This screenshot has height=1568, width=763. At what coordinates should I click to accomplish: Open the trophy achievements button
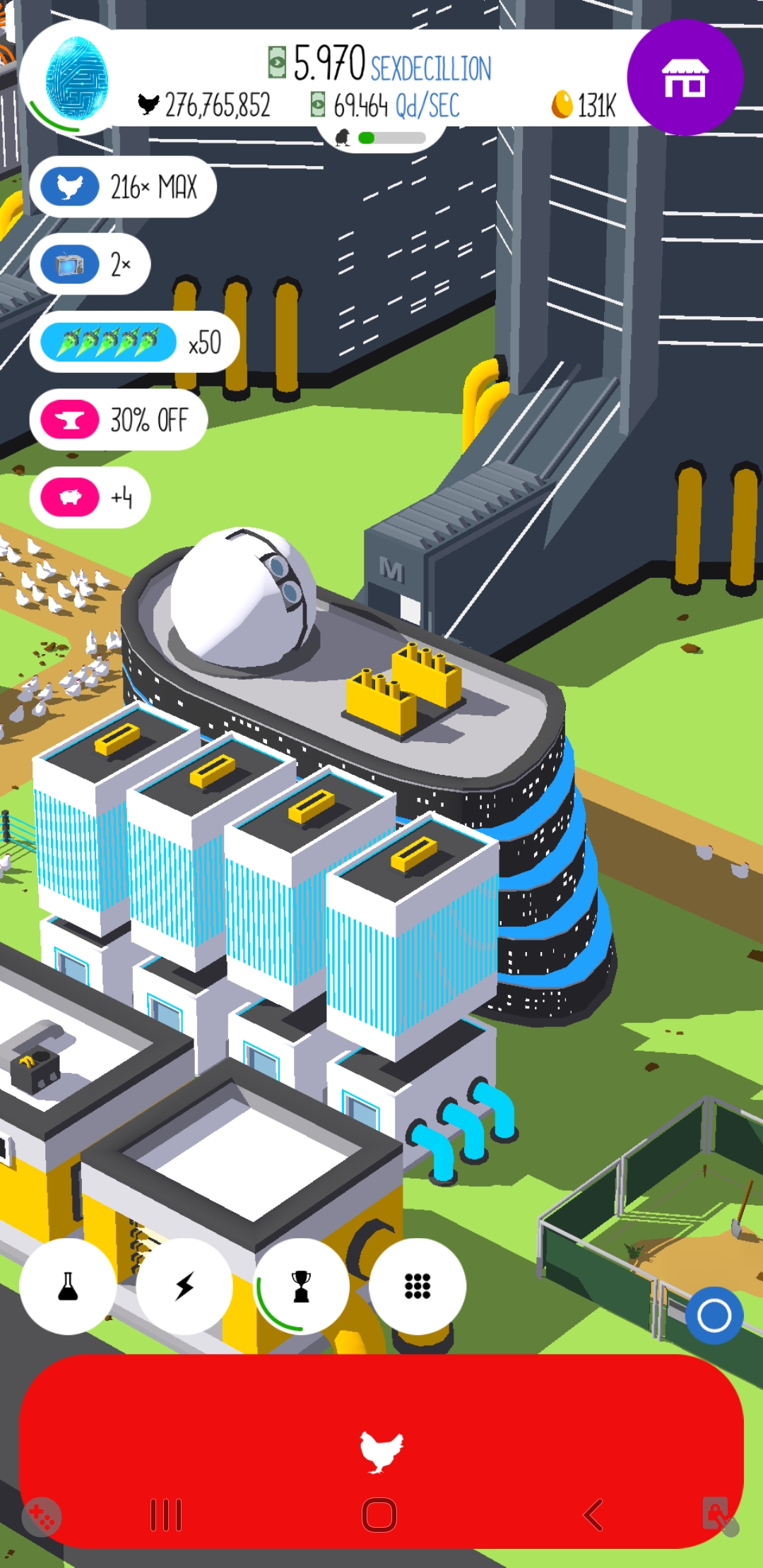301,1286
